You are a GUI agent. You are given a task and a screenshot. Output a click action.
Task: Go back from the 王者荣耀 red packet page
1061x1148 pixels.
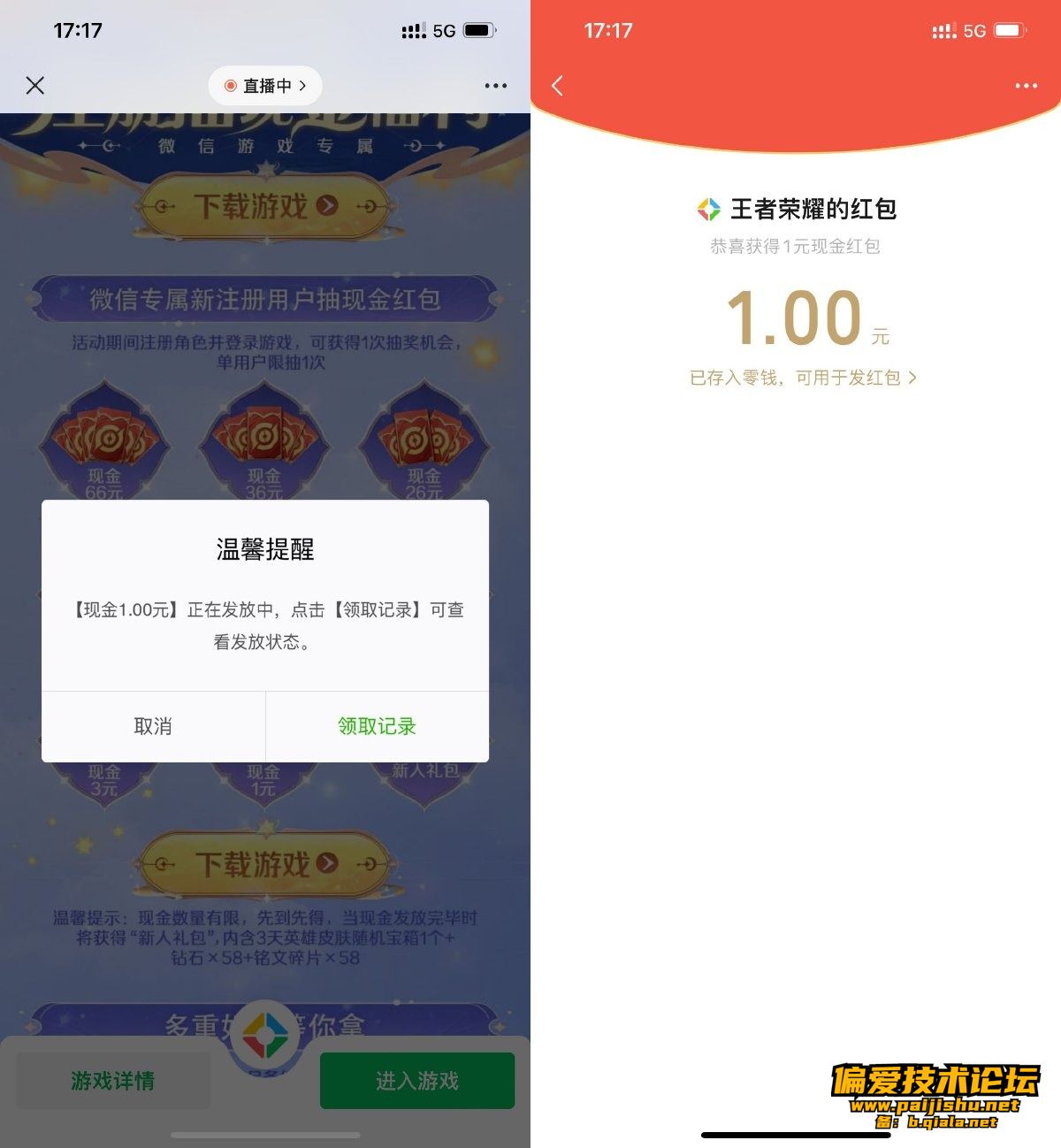557,86
